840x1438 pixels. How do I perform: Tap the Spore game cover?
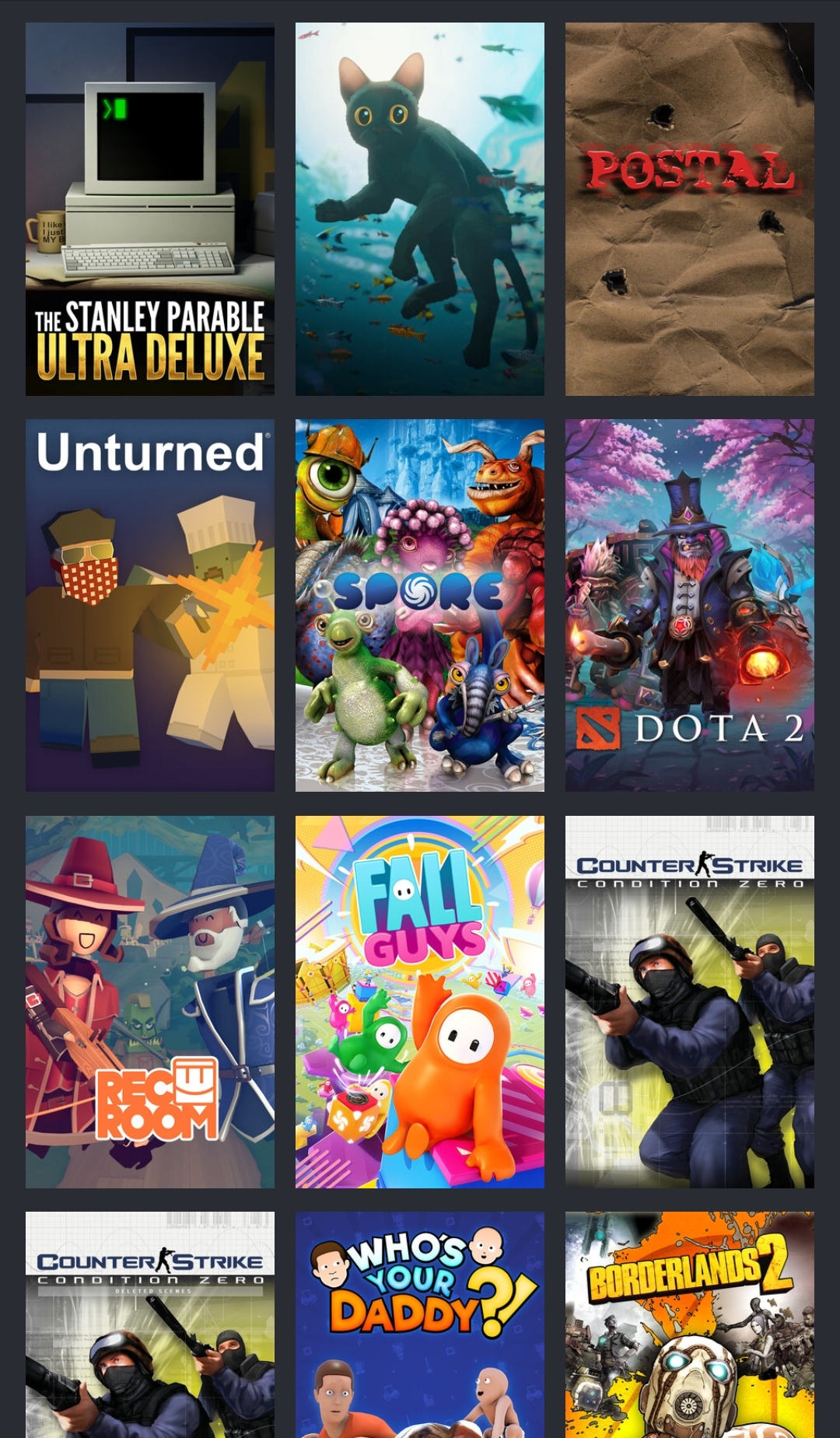pos(420,605)
